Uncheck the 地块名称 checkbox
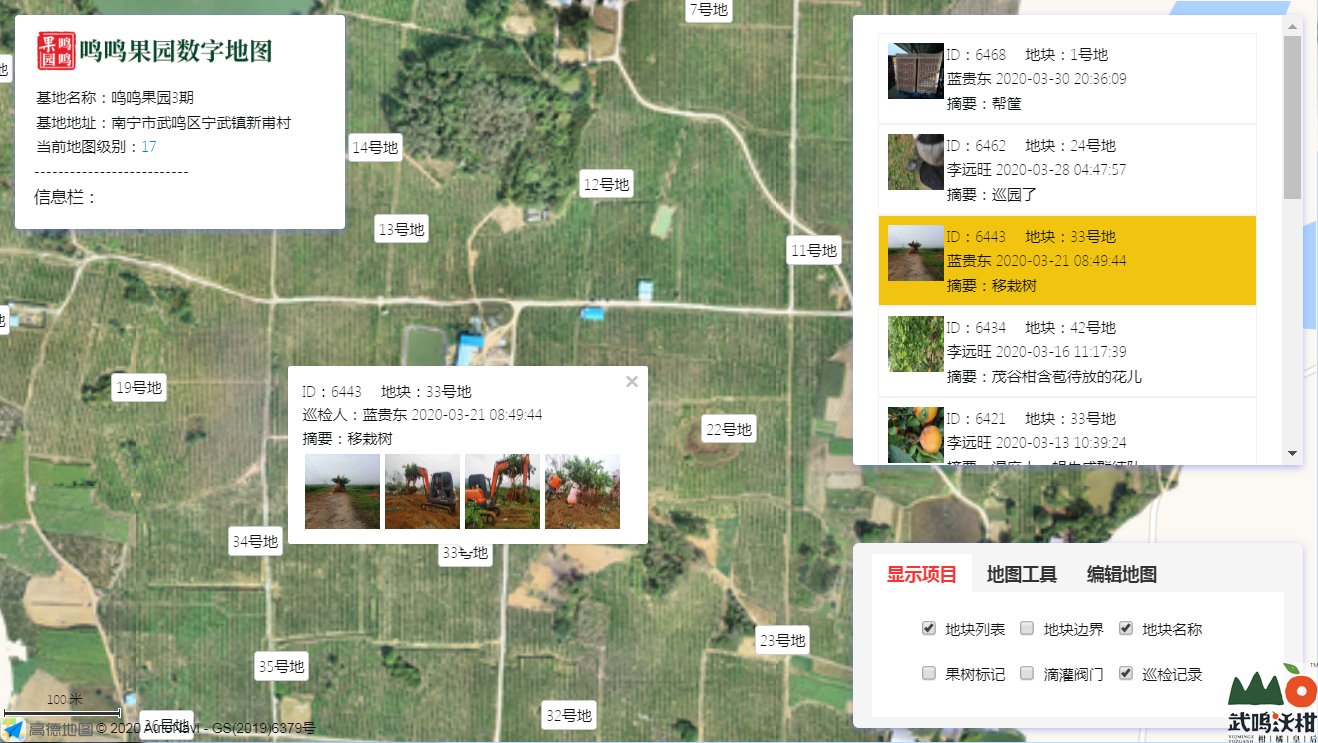Viewport: 1318px width, 743px height. tap(1126, 628)
